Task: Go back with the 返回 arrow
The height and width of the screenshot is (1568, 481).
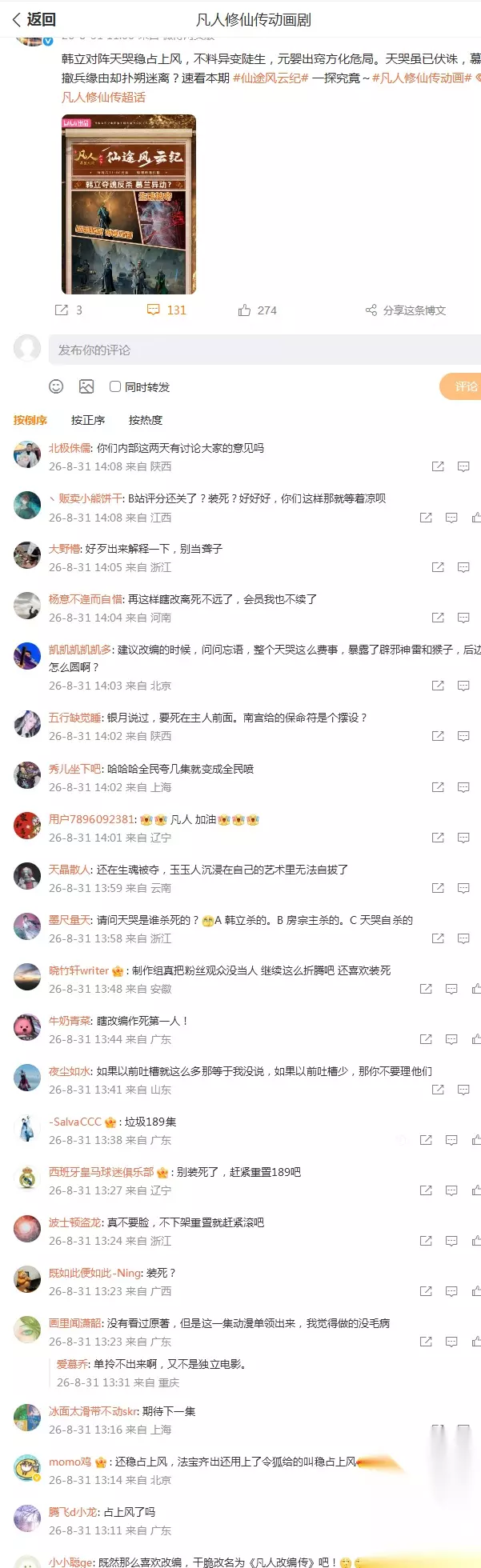Action: click(34, 19)
